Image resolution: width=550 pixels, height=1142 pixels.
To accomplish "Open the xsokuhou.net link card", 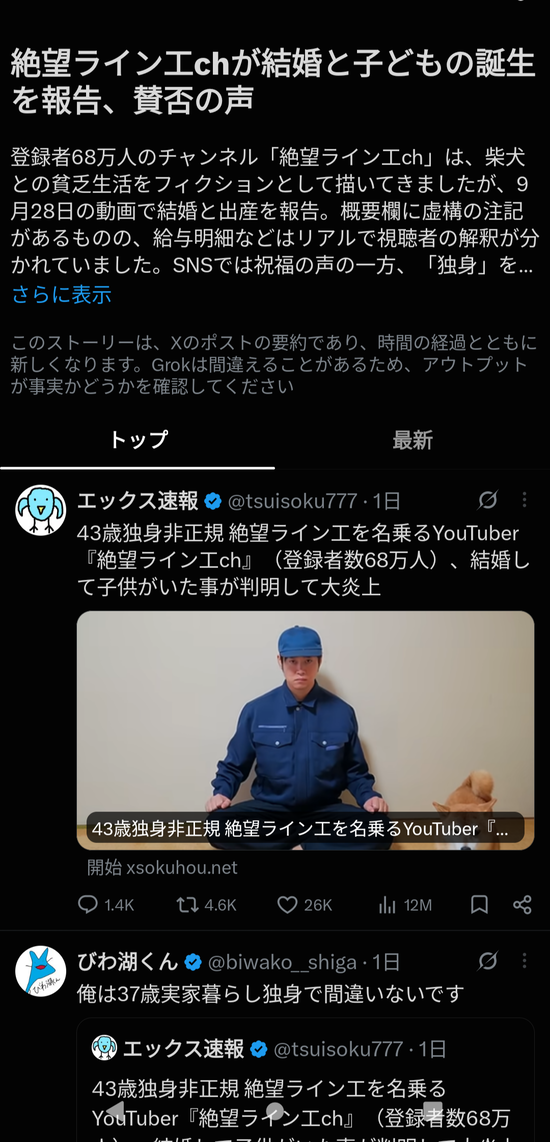I will 305,731.
